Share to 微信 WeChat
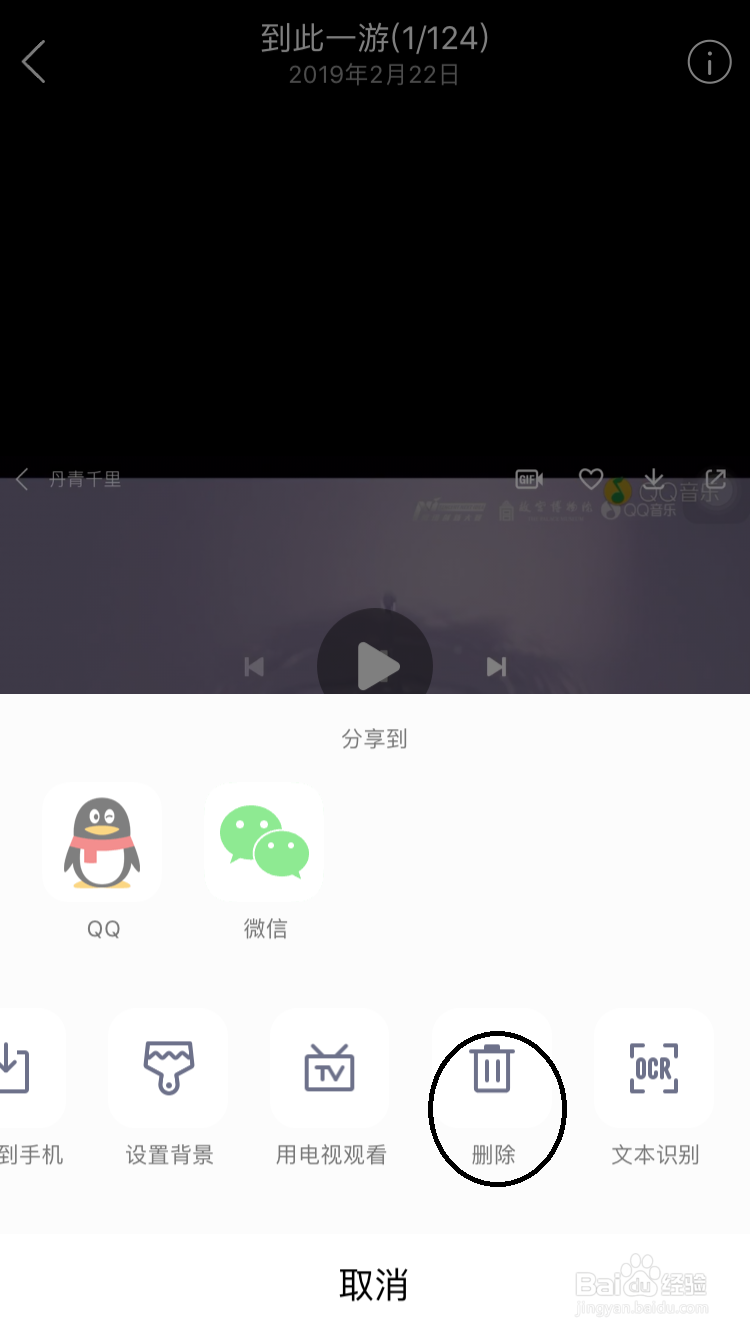Screen dimensions: 750x1334 pyautogui.click(x=264, y=841)
